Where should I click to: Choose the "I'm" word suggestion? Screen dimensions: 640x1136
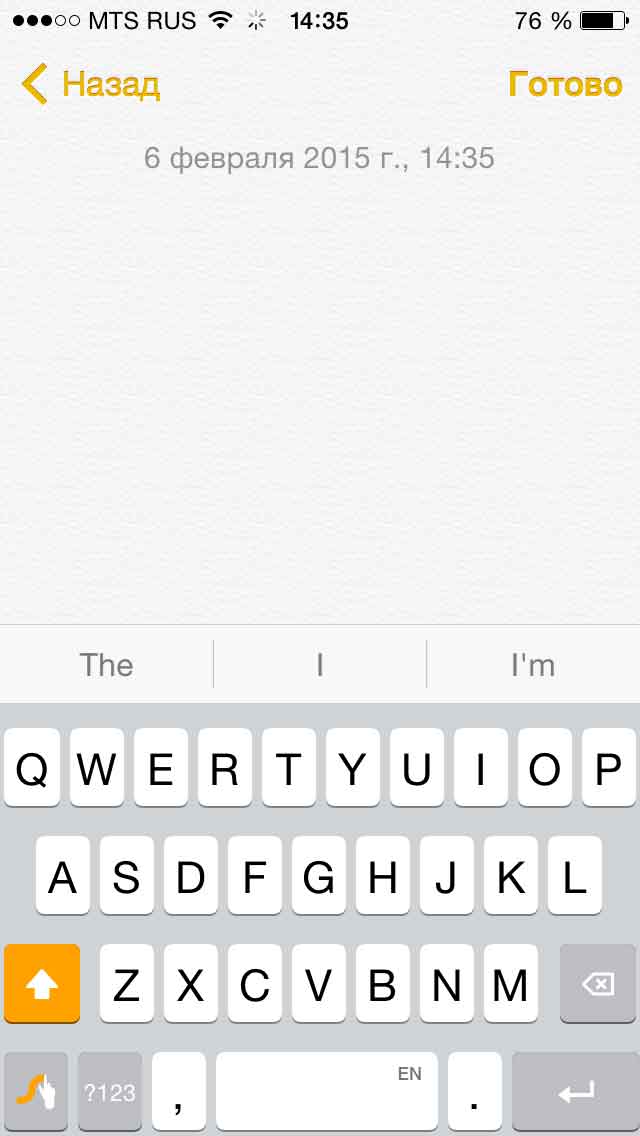533,664
